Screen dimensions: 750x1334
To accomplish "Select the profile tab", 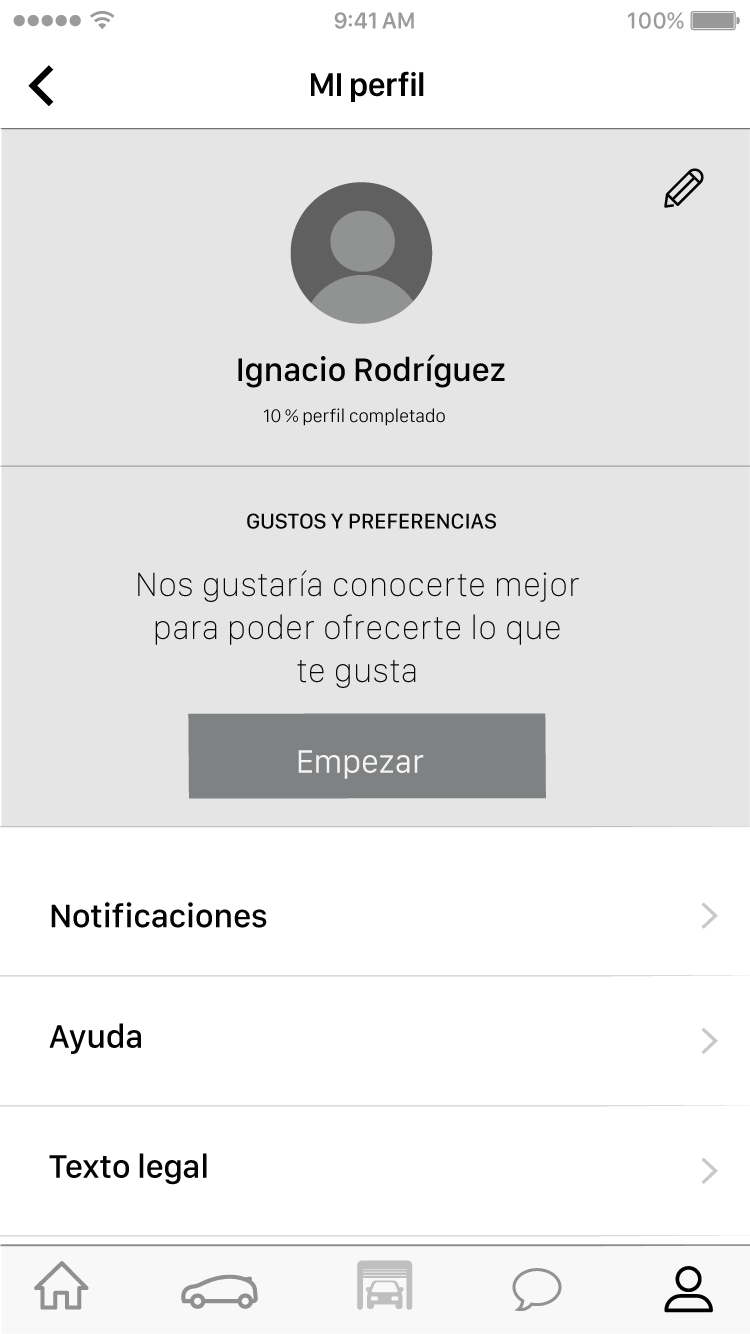I will [x=689, y=1288].
